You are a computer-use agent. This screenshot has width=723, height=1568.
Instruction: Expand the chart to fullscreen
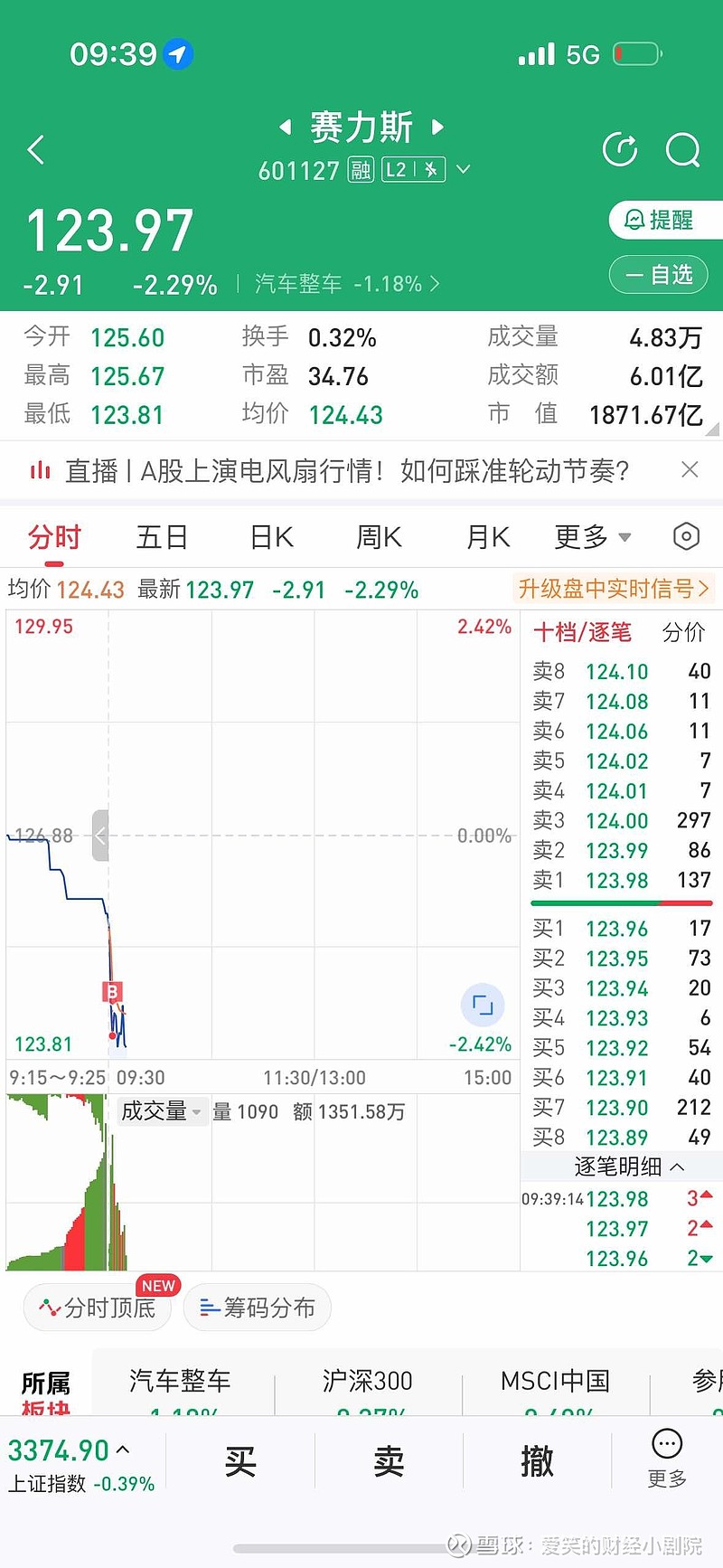483,1005
